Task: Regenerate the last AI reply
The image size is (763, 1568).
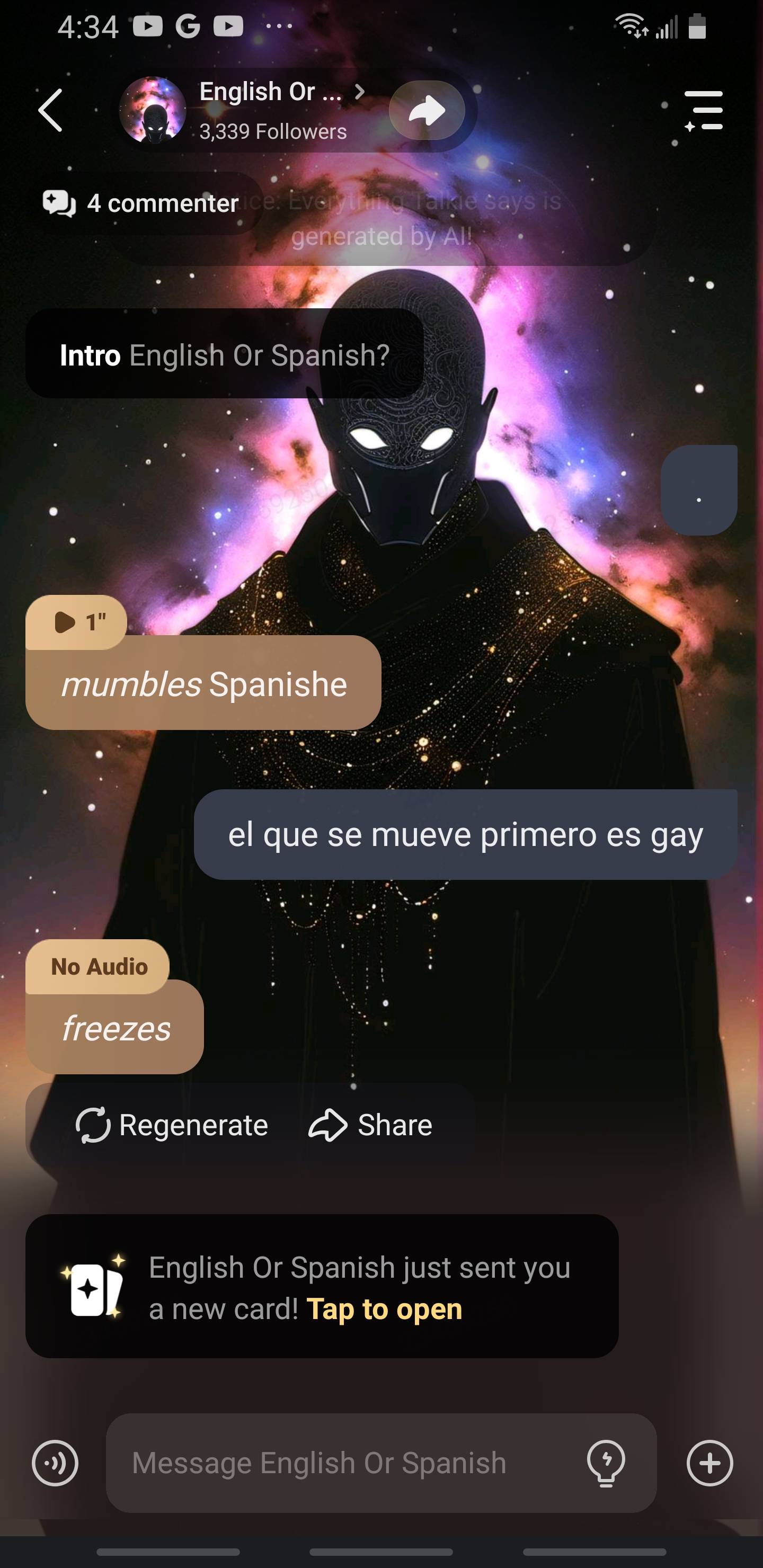Action: point(172,1125)
